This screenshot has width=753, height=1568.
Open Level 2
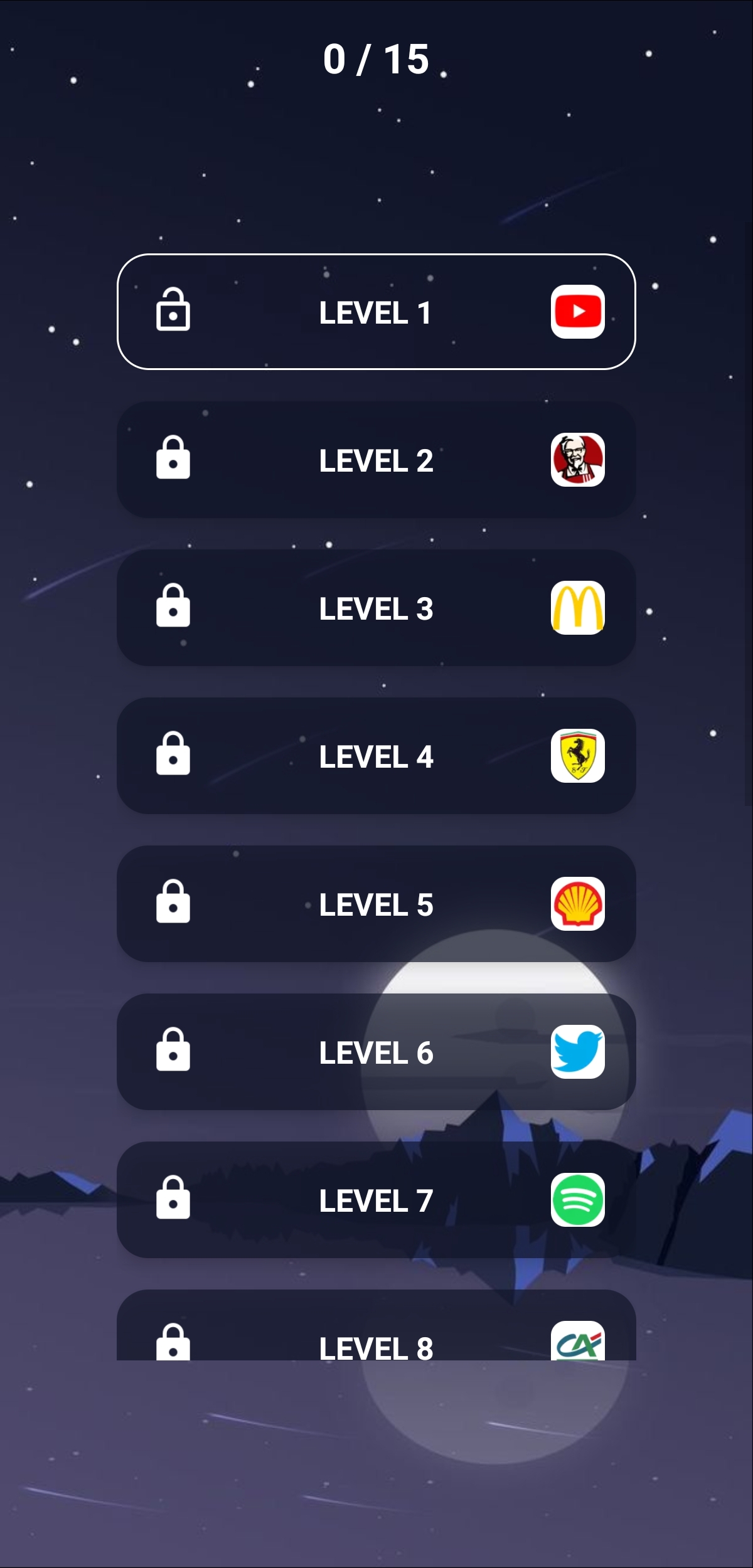[376, 461]
